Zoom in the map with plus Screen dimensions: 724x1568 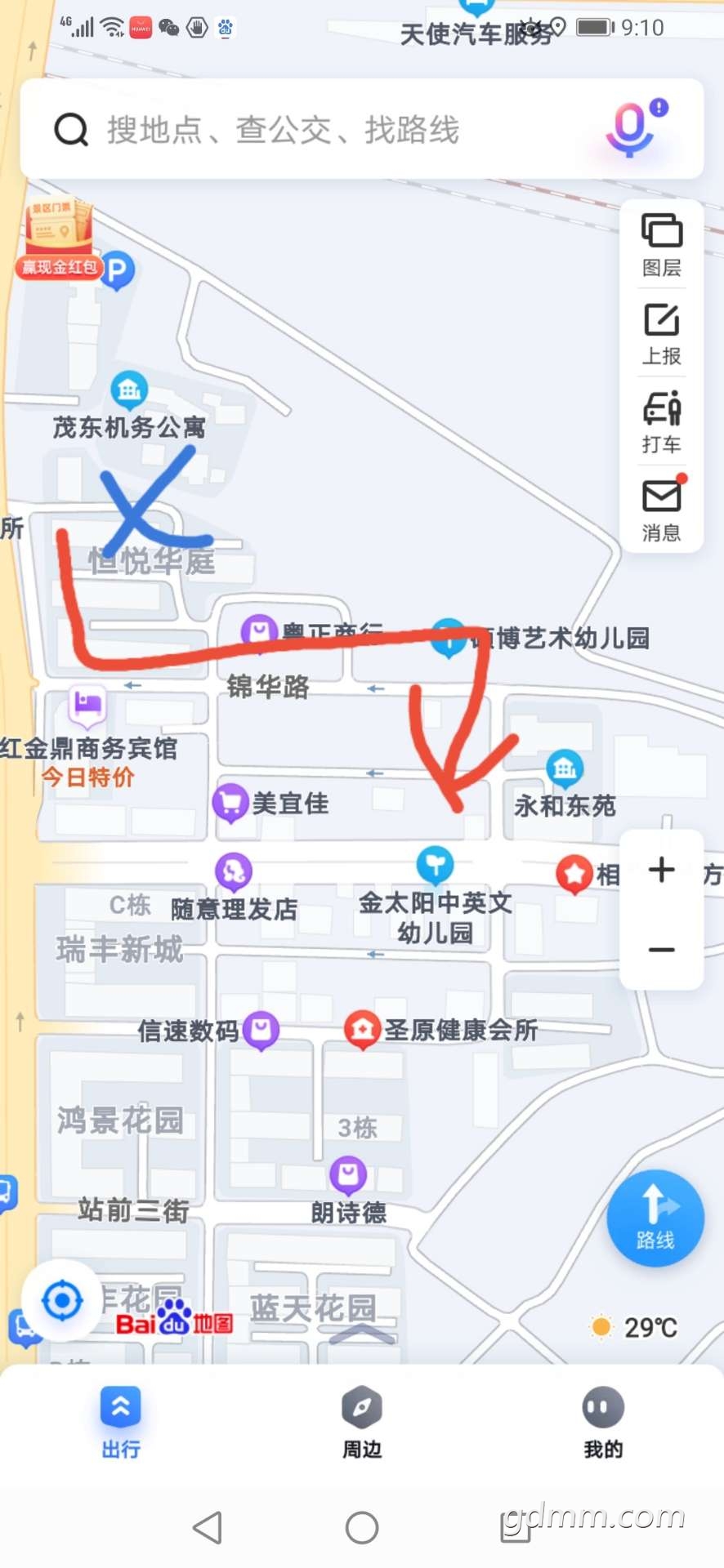661,870
